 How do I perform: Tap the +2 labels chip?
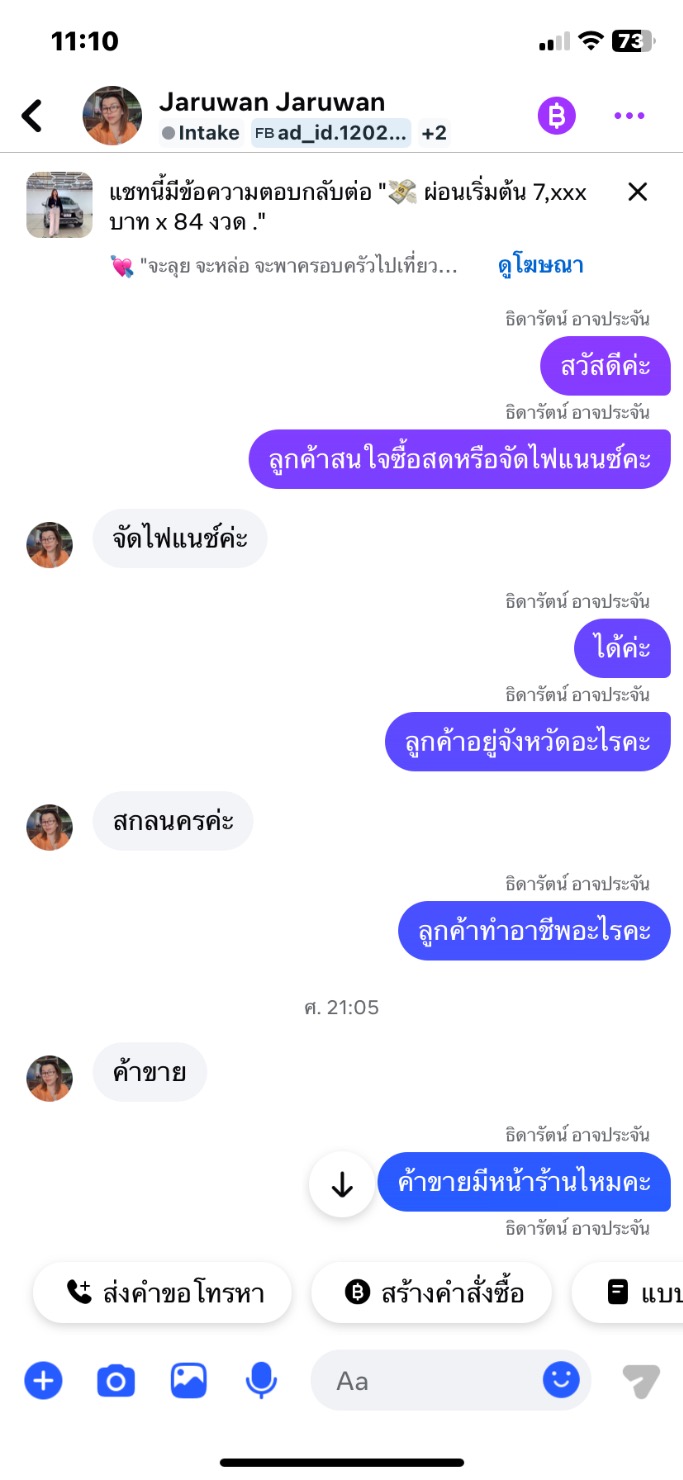[434, 133]
